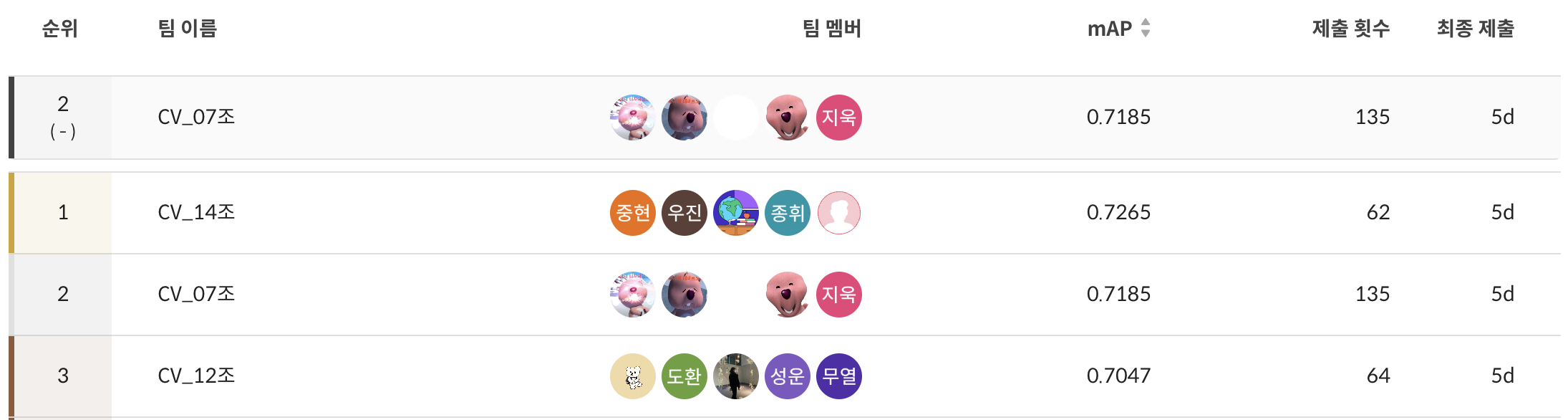Viewport: 1568px width, 420px height.
Task: Open member 도환's green avatar
Action: tap(684, 376)
